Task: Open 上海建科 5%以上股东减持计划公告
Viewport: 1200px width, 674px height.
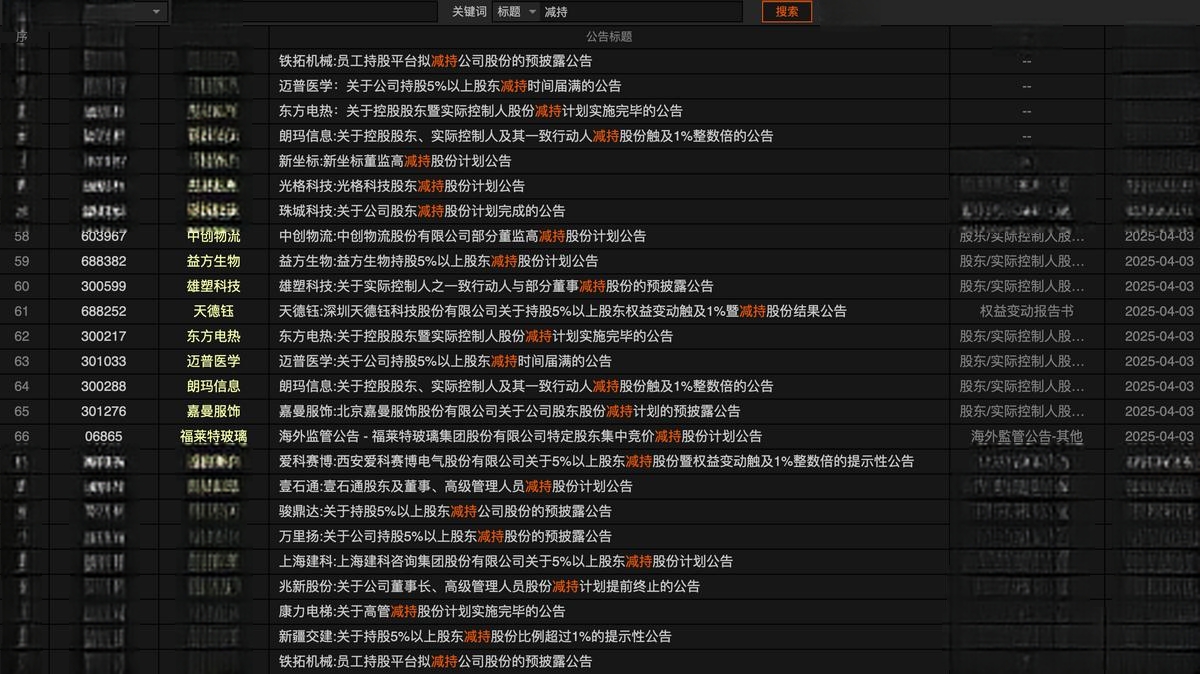Action: tap(505, 561)
